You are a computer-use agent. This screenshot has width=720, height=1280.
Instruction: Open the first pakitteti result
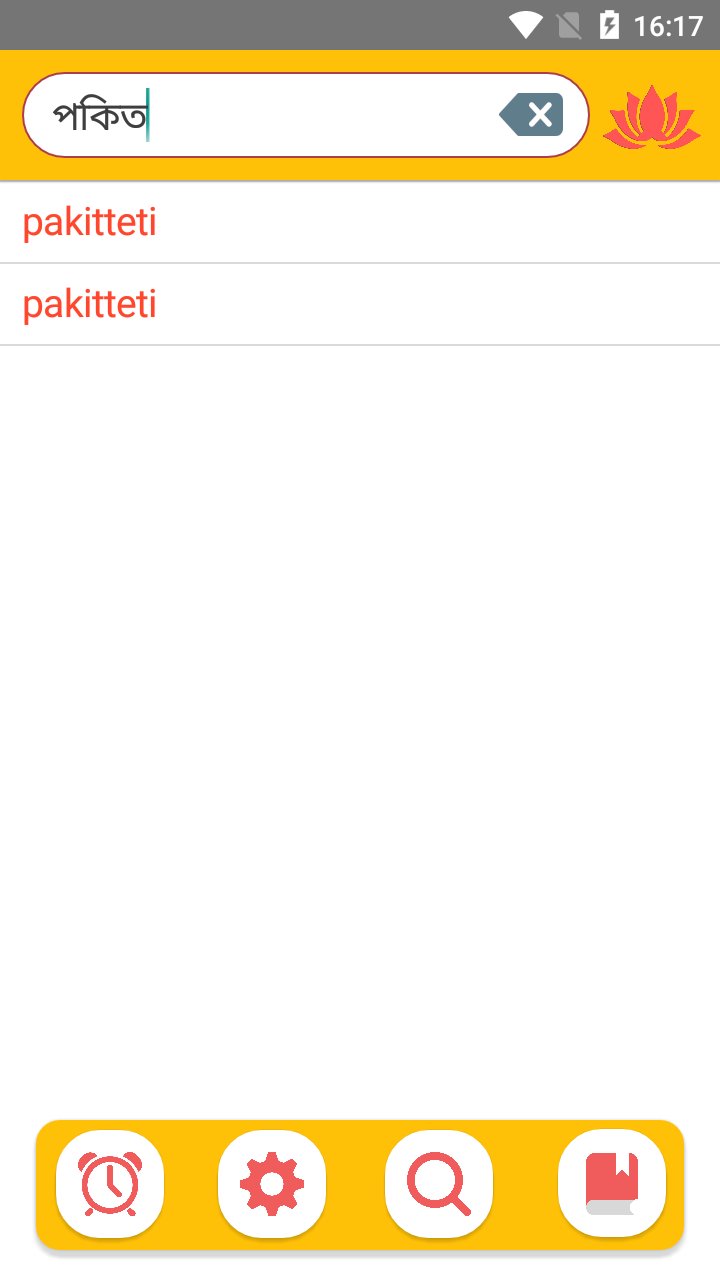(x=360, y=223)
